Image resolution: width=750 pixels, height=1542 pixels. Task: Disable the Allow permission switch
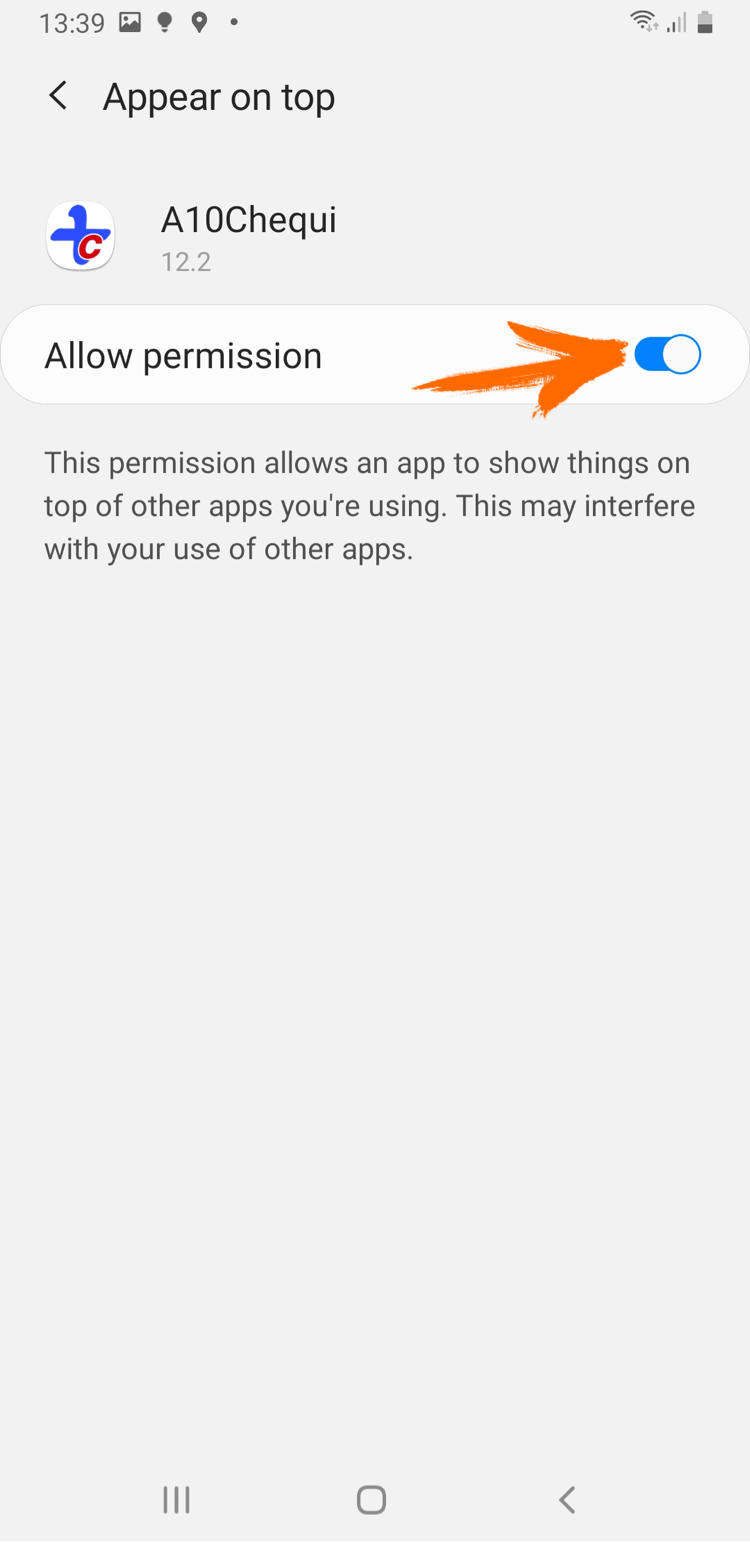[667, 354]
